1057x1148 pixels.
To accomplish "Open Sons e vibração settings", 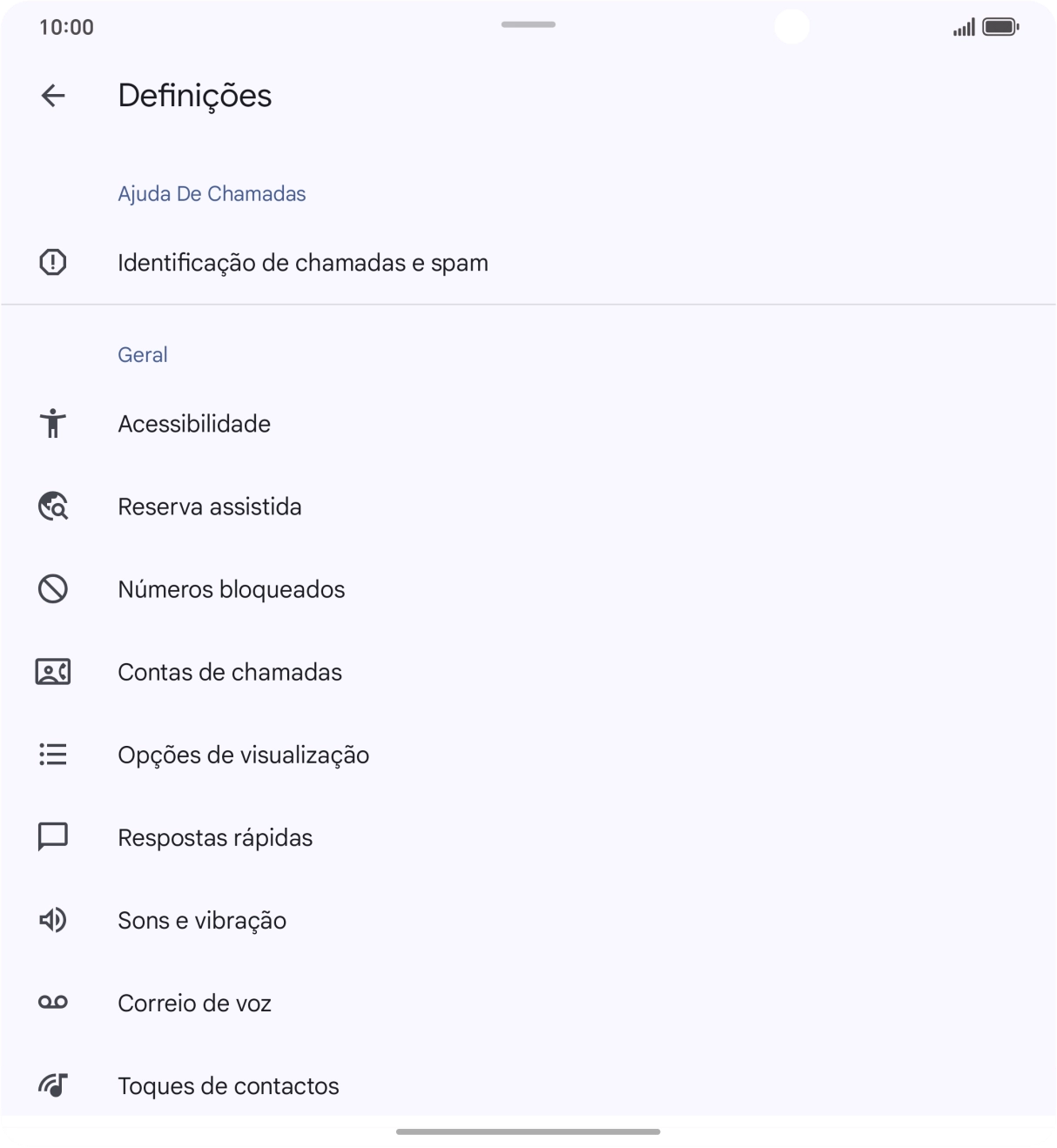I will (202, 920).
